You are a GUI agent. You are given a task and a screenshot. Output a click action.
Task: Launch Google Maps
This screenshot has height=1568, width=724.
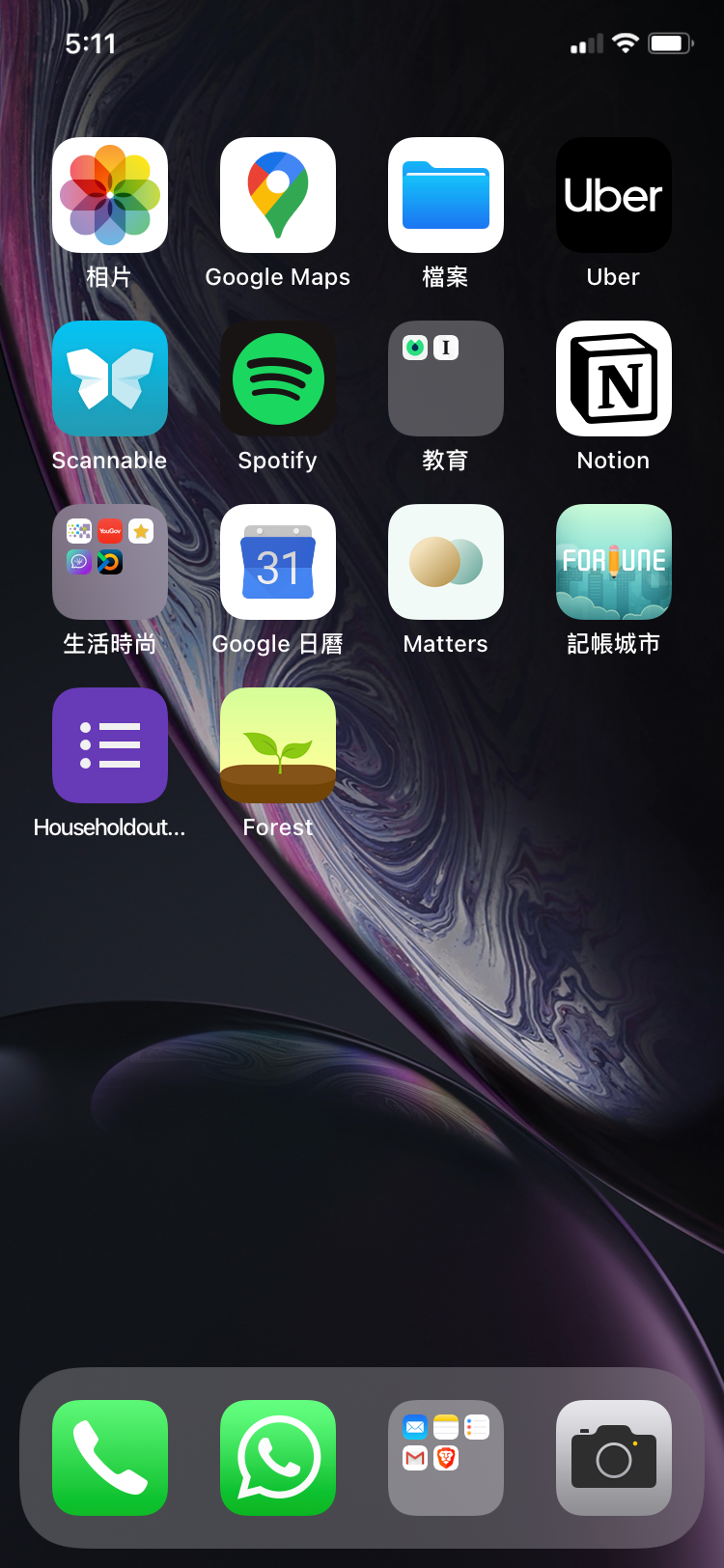pos(278,195)
